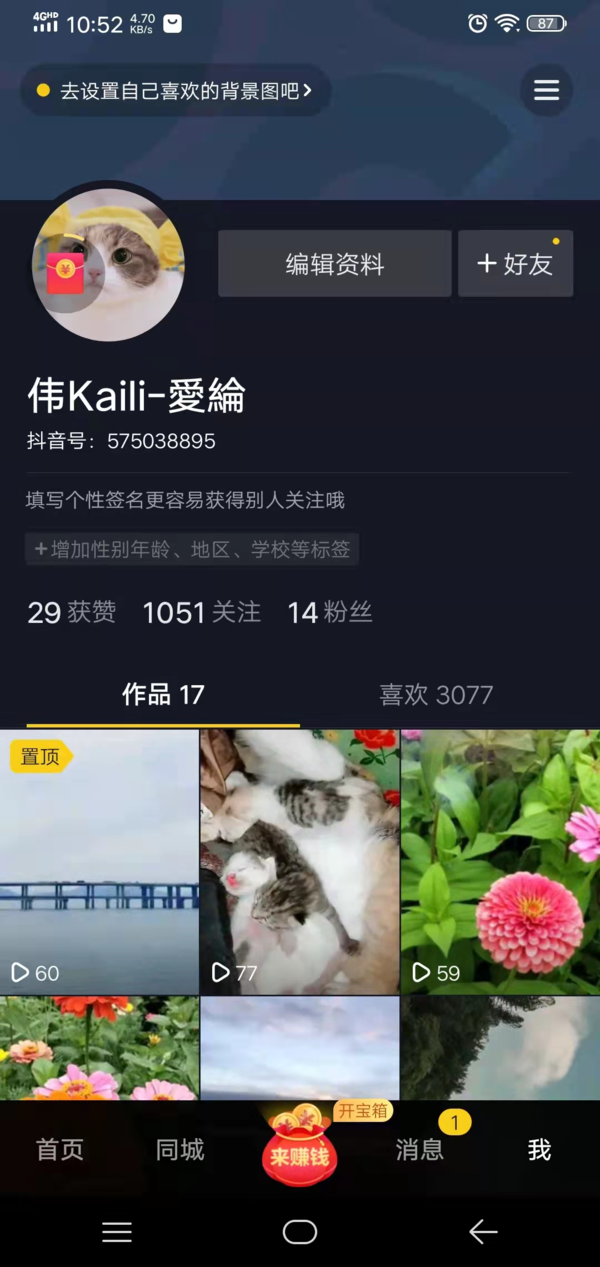Open the 消息 messages tab
The width and height of the screenshot is (600, 1267).
tap(420, 1150)
